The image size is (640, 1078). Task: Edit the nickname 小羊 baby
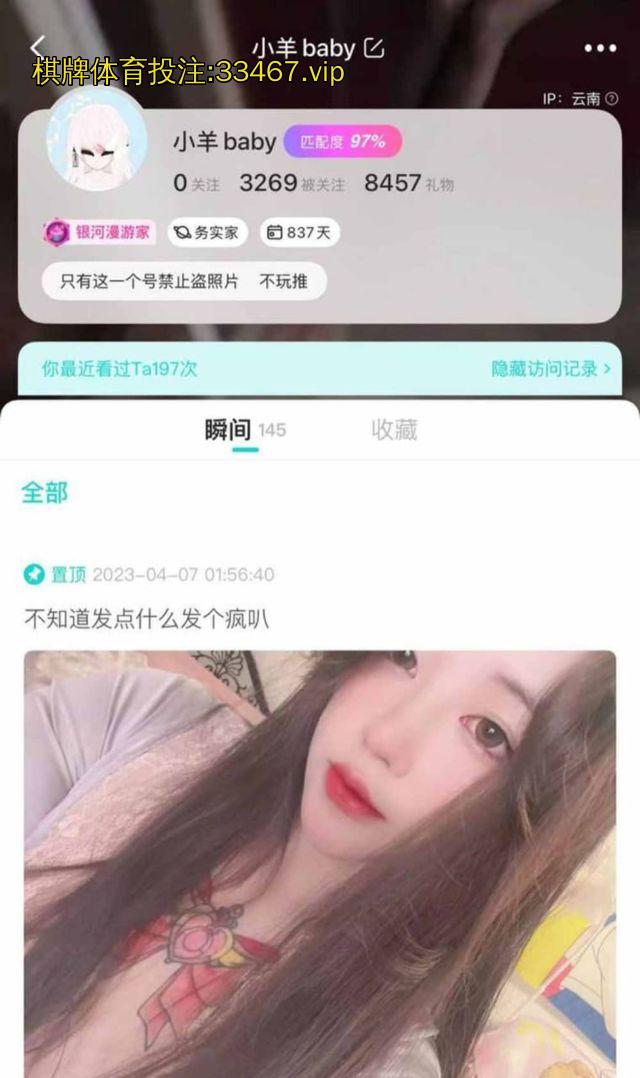coord(374,47)
